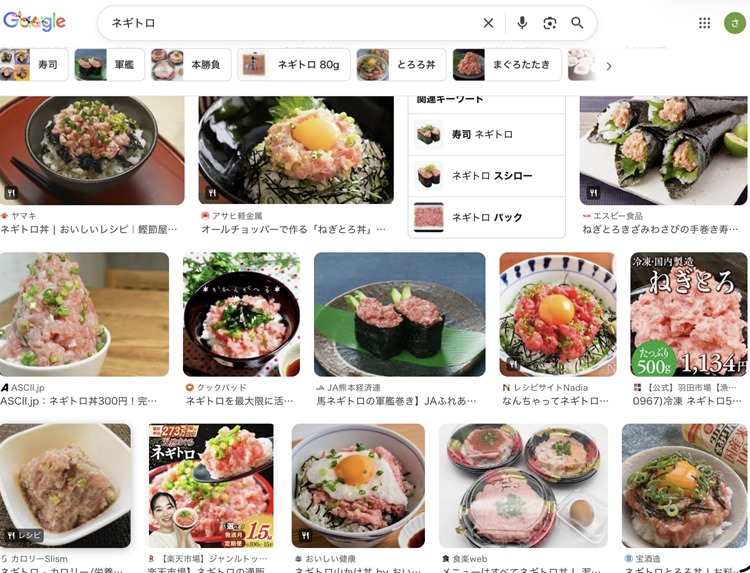Filter results by the 寿司 chip

(x=34, y=65)
